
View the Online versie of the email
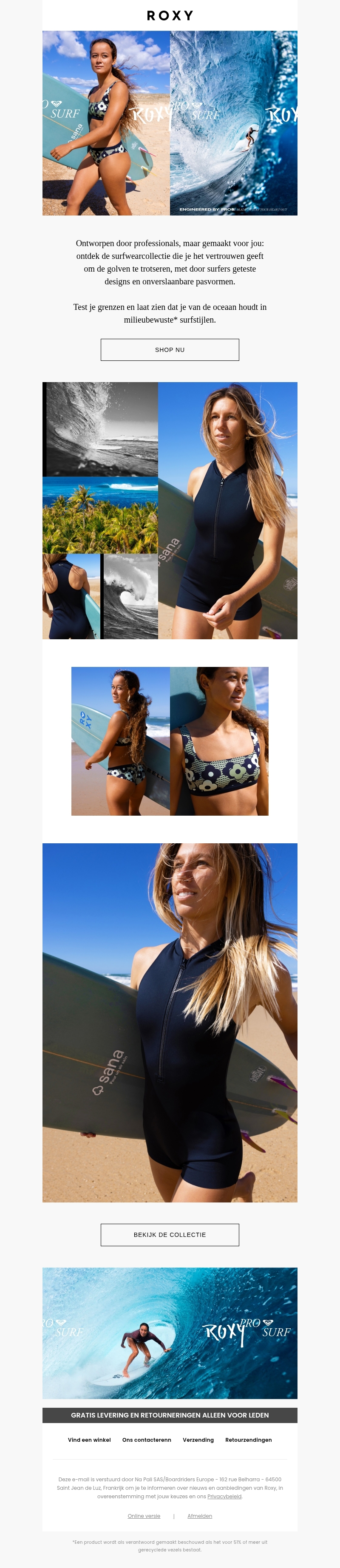(x=144, y=1516)
